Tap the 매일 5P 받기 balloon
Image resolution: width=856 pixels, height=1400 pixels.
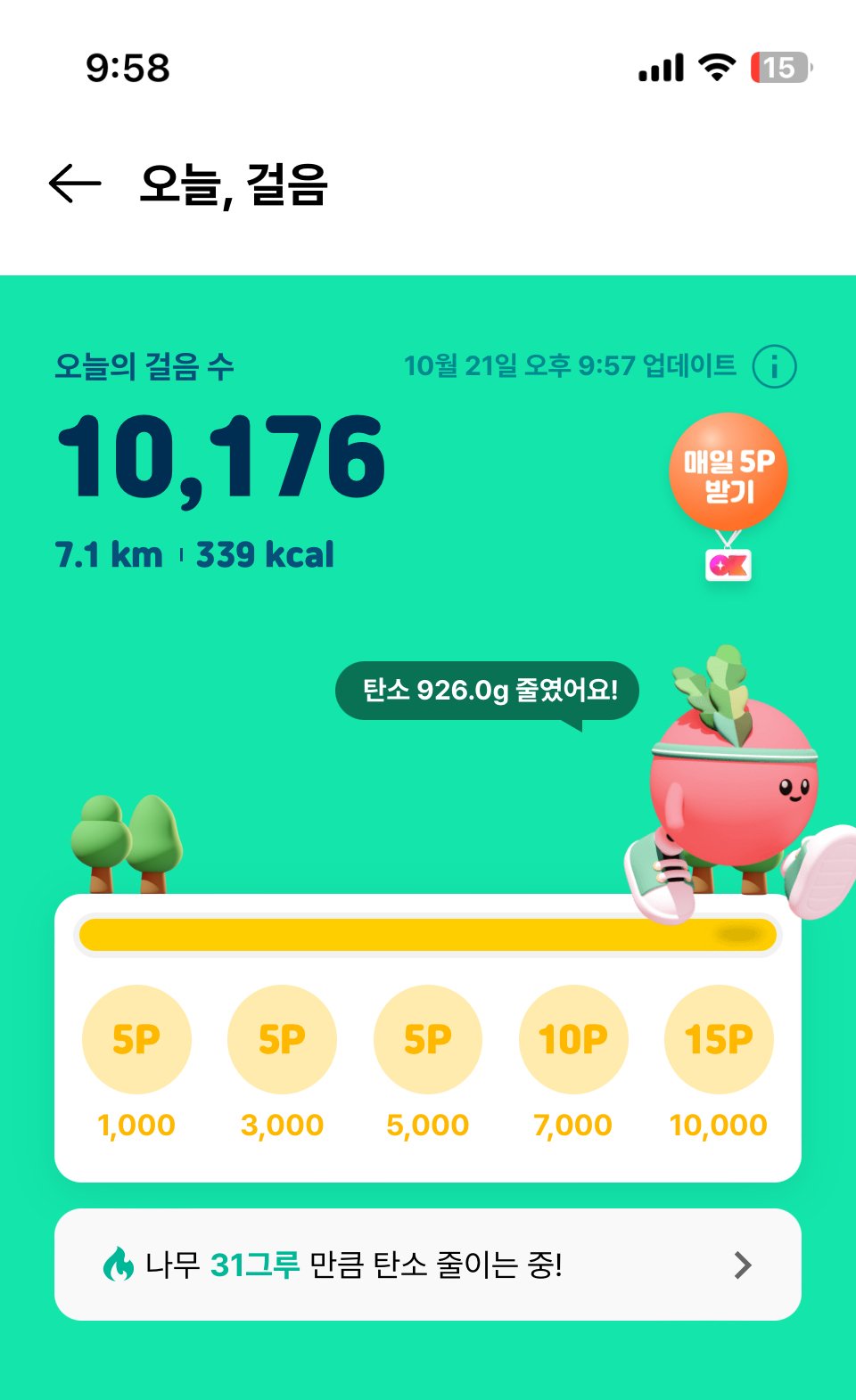point(728,474)
